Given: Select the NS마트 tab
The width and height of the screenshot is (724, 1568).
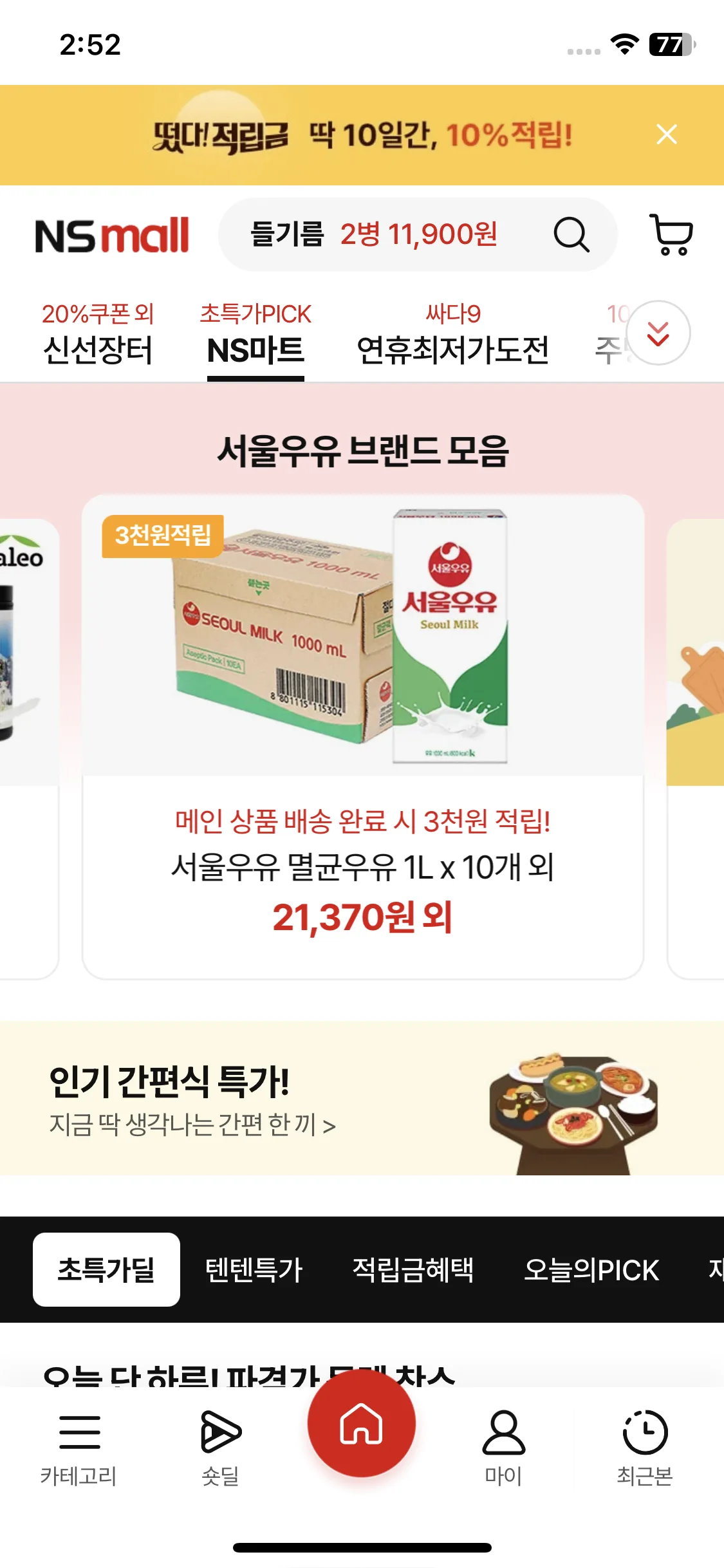Looking at the screenshot, I should [x=255, y=335].
